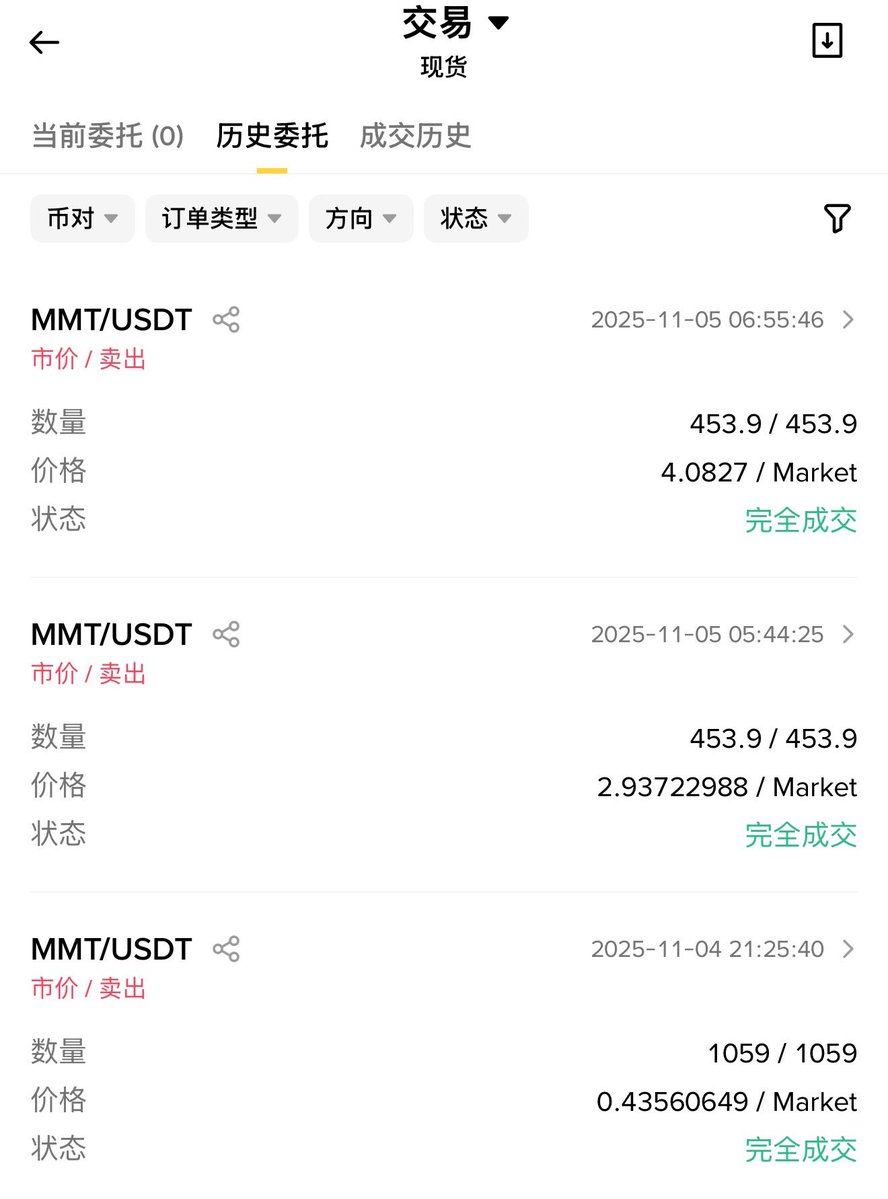Share the 05:44:25 MMT/USDT order
888x1199 pixels.
[226, 634]
